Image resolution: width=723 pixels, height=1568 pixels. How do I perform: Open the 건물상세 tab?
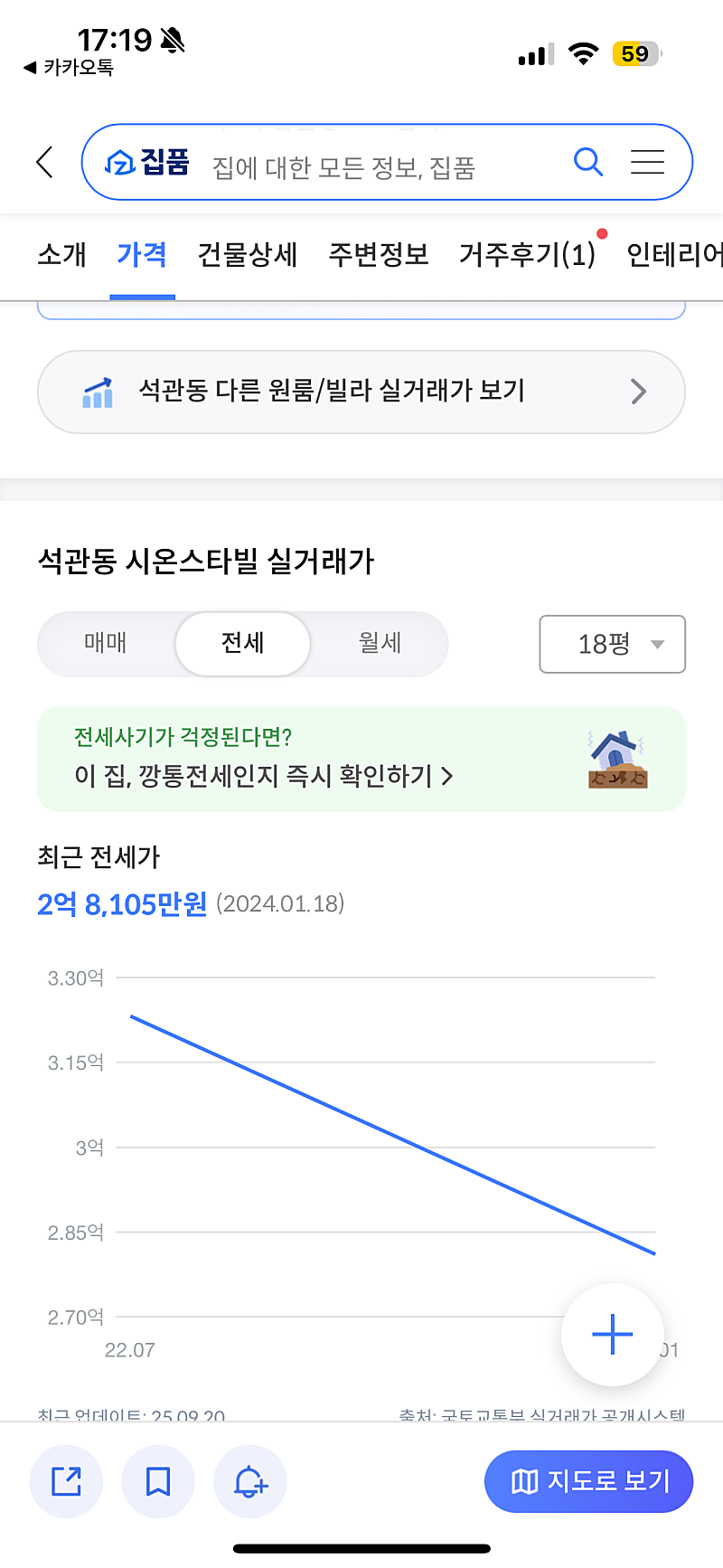point(248,255)
